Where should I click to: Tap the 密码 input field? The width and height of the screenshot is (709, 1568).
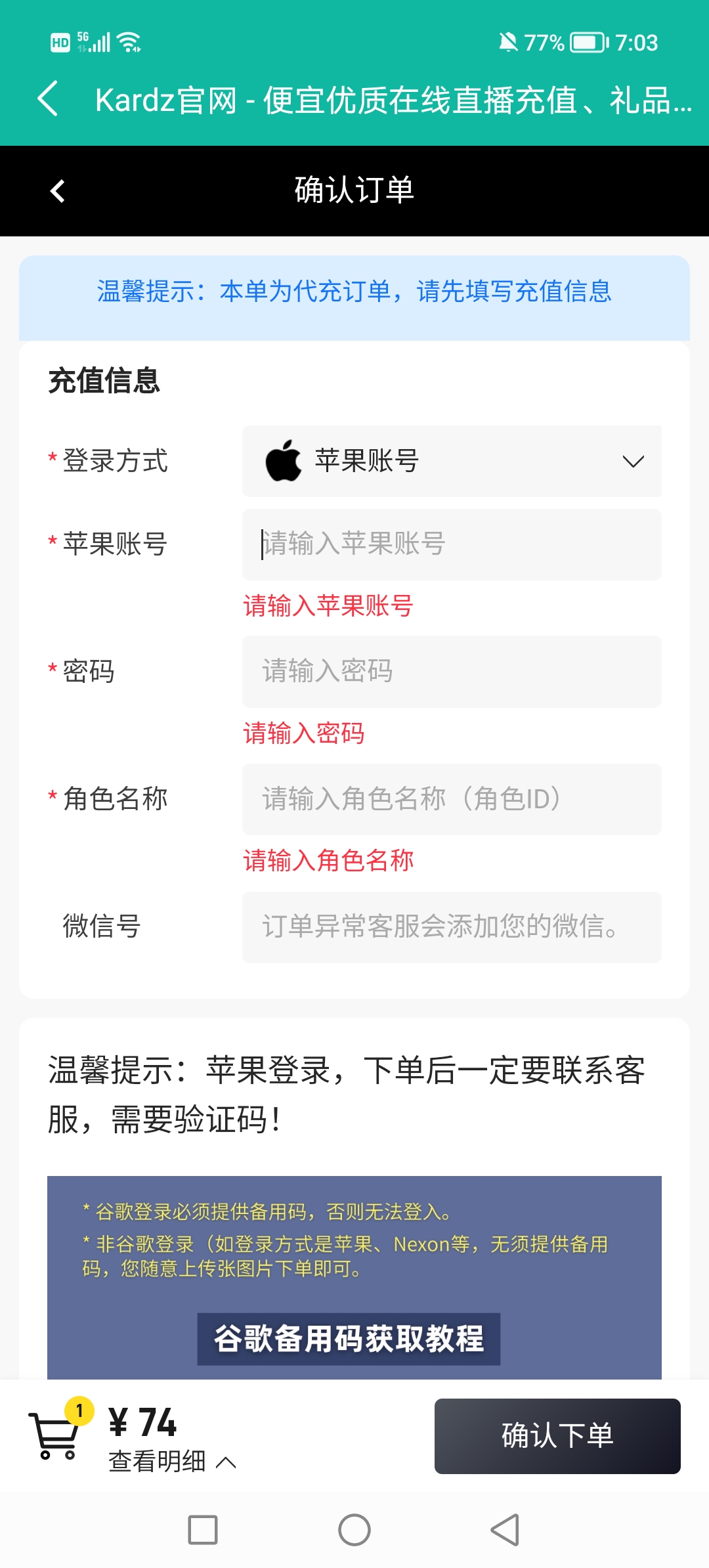tap(452, 672)
